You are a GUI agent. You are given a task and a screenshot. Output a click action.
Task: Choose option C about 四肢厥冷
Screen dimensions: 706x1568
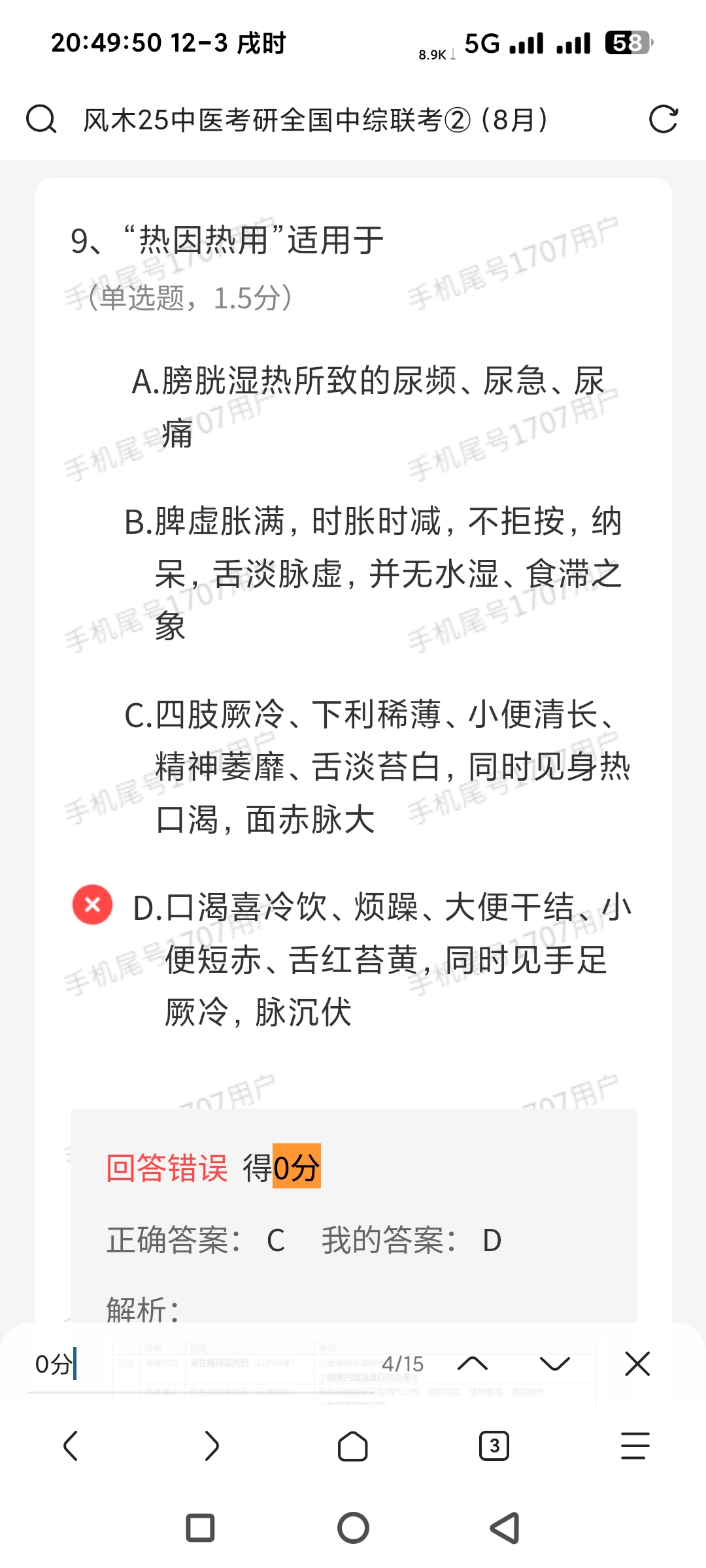376,766
